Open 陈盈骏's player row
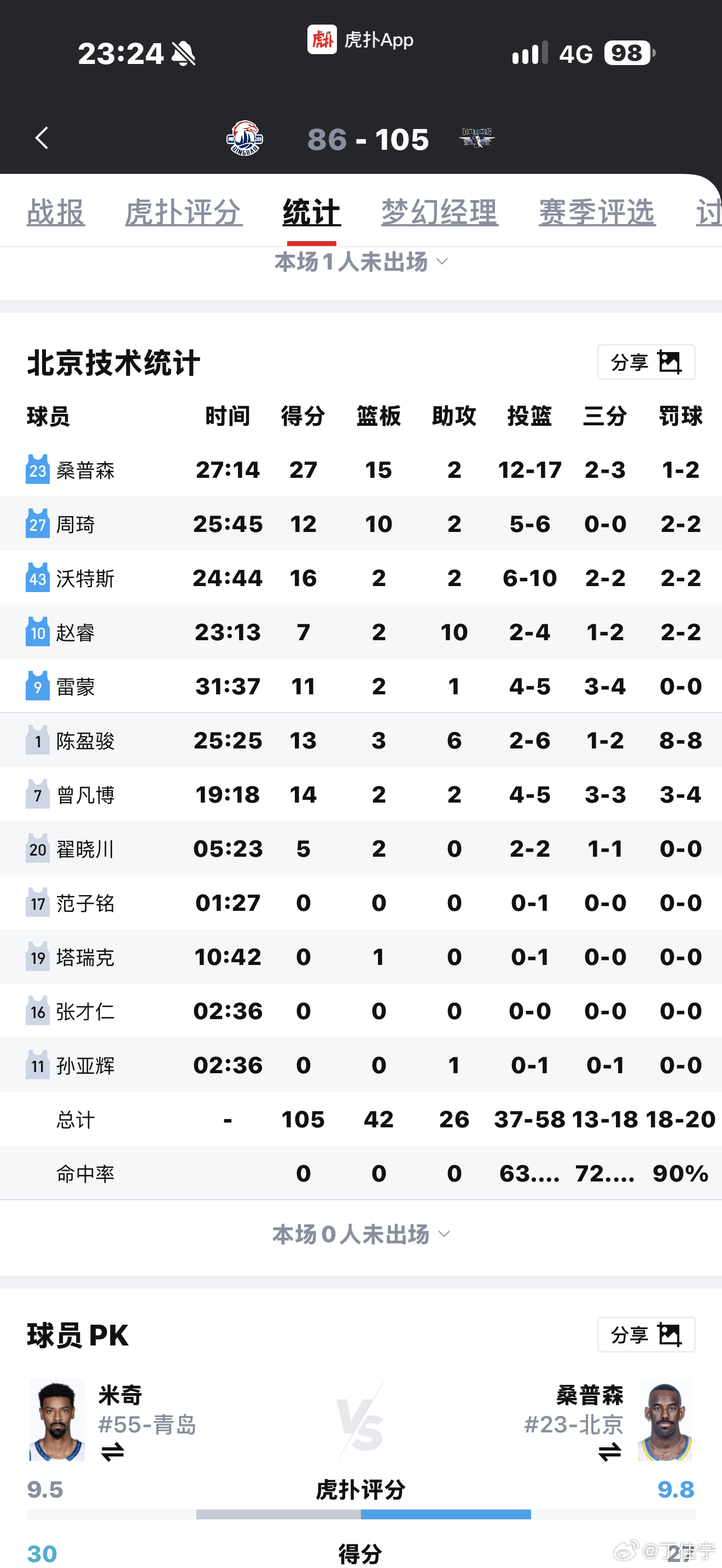 pos(361,741)
